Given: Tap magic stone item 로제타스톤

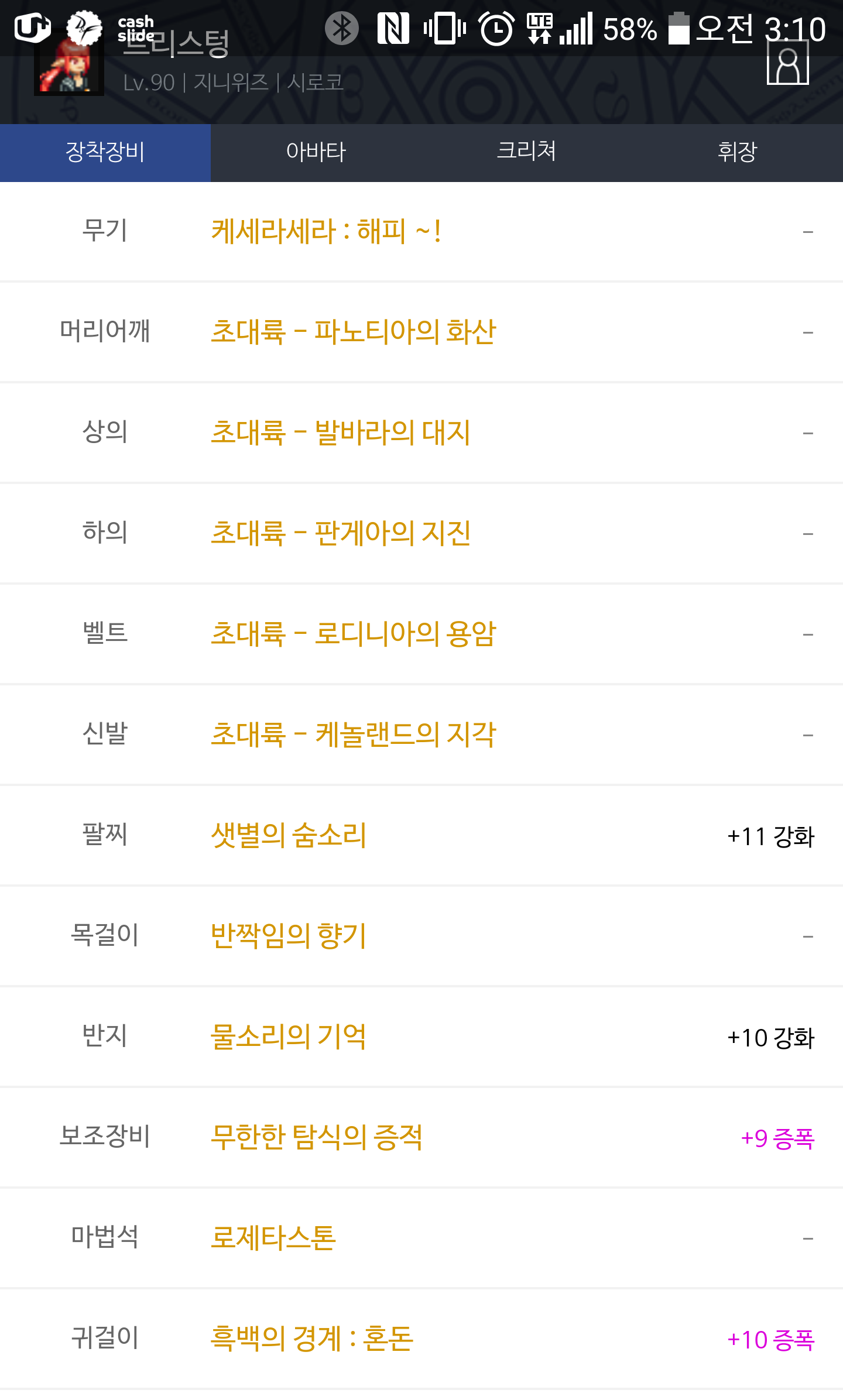Looking at the screenshot, I should [x=273, y=1238].
